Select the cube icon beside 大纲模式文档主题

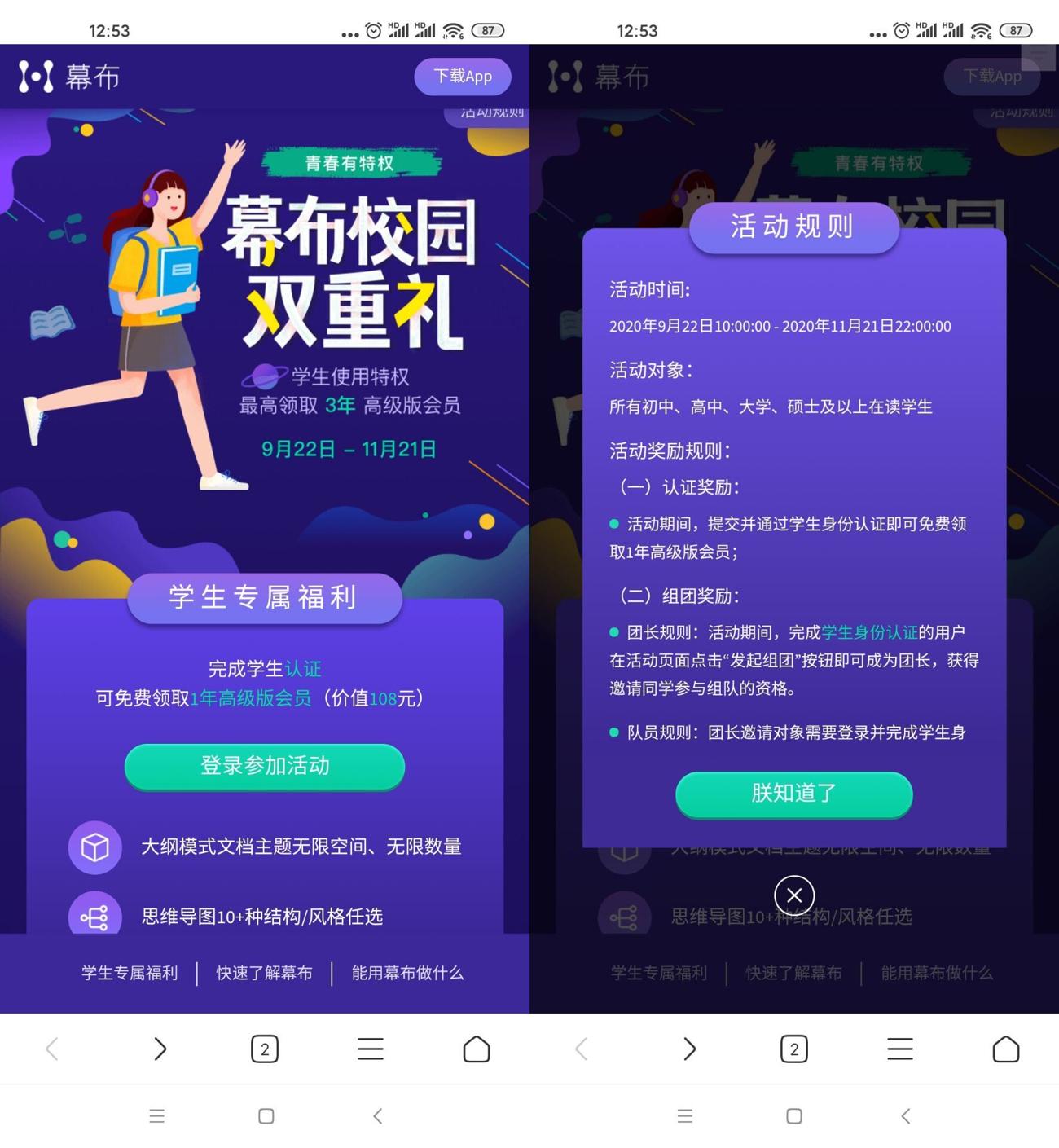point(95,847)
